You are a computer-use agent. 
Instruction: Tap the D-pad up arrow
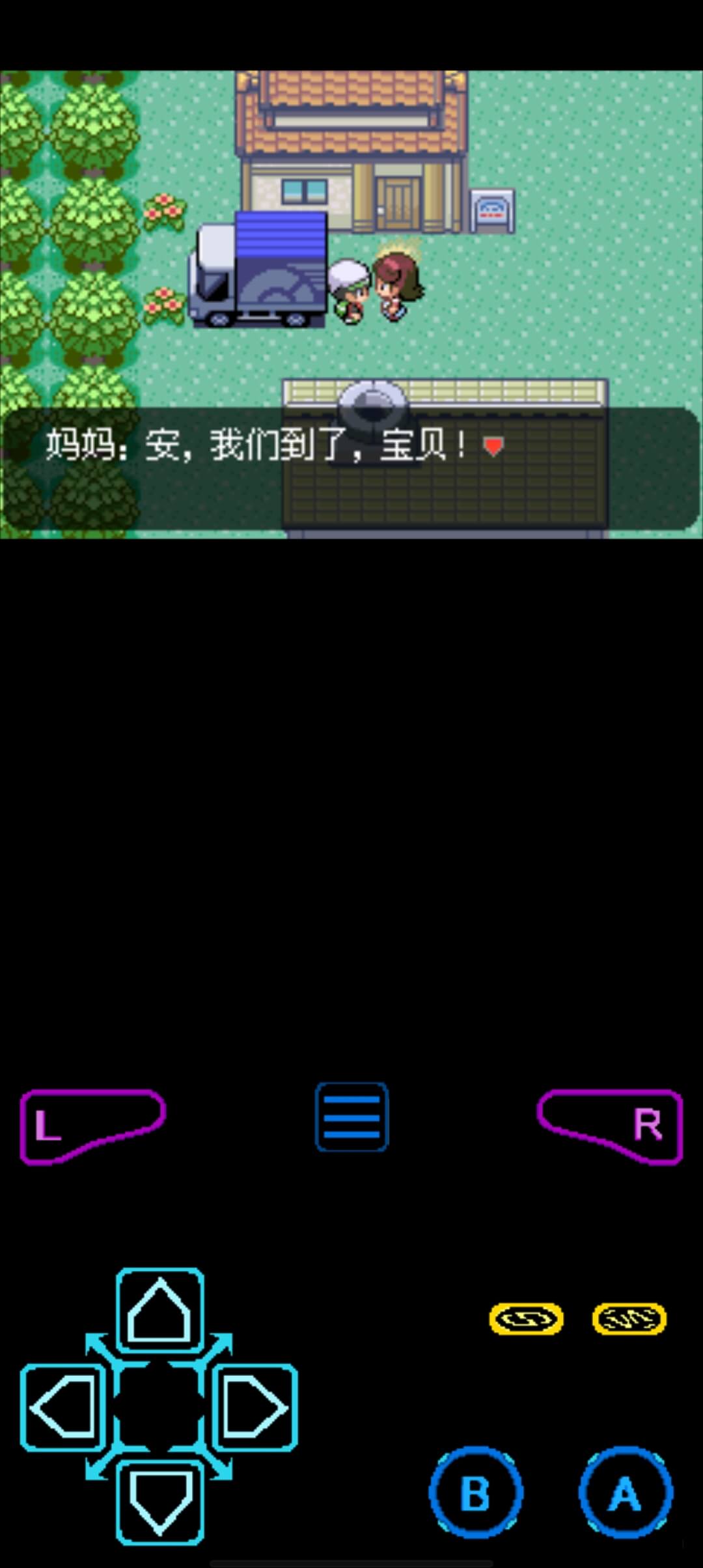point(159,1309)
